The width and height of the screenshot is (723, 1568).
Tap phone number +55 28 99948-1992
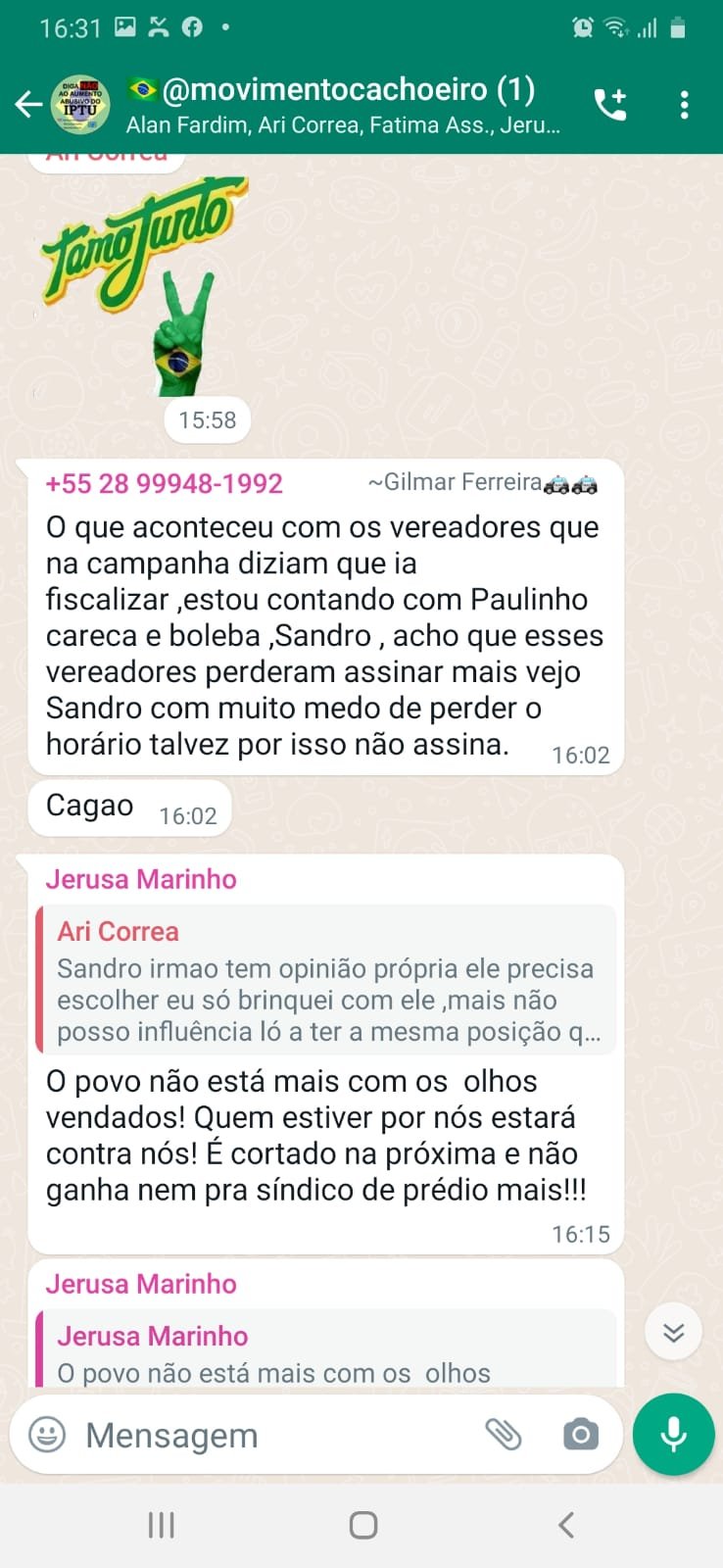coord(164,483)
